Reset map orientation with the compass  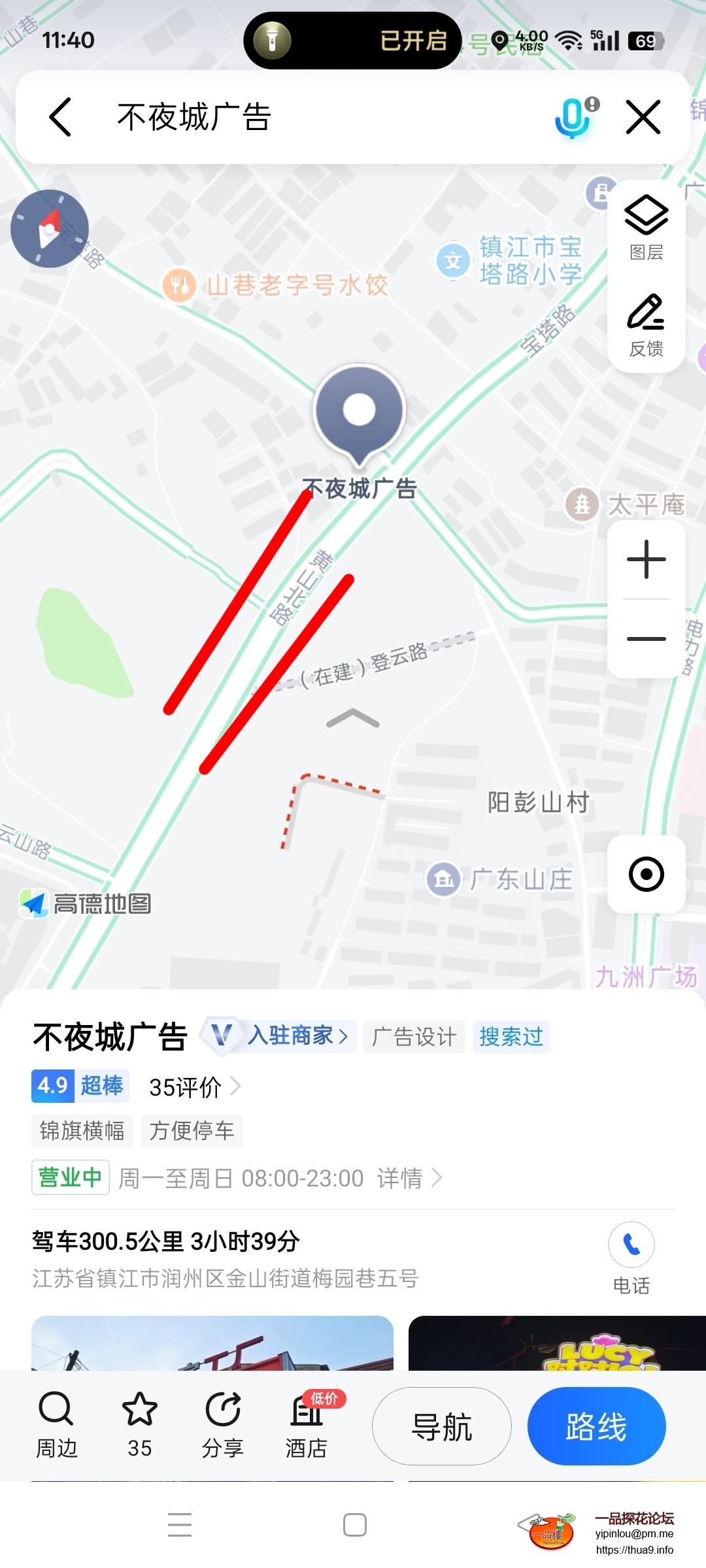[50, 229]
